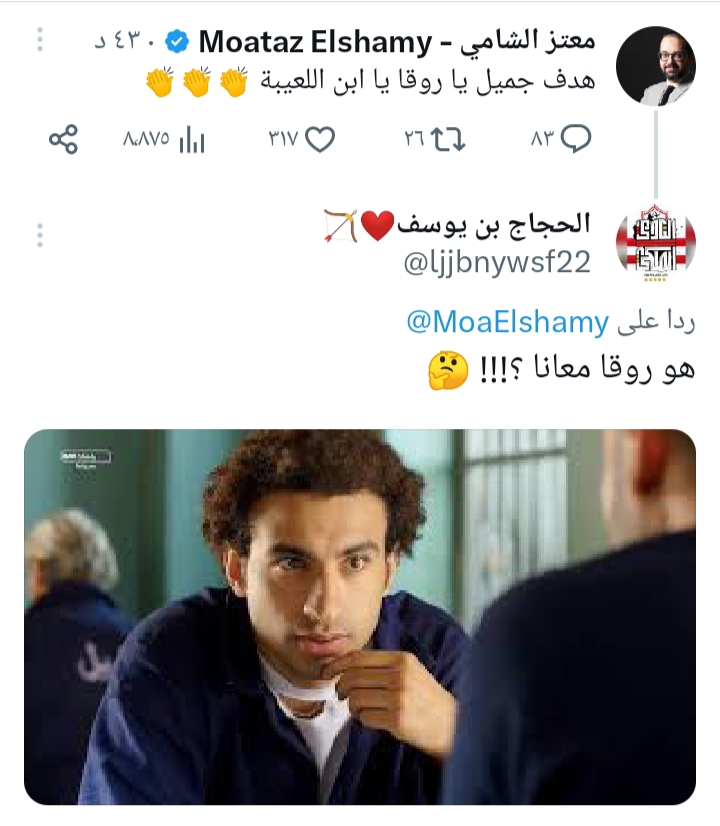Open overflow menu on الحجاج بن يوسف's reply
This screenshot has width=720, height=826.
[40, 236]
